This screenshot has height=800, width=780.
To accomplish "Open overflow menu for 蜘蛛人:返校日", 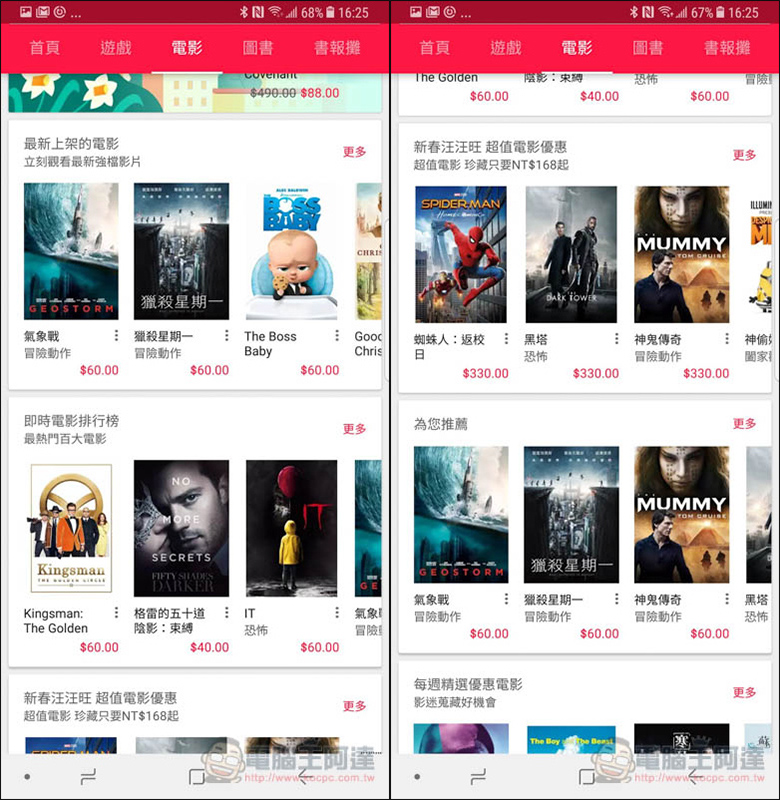I will coord(506,339).
